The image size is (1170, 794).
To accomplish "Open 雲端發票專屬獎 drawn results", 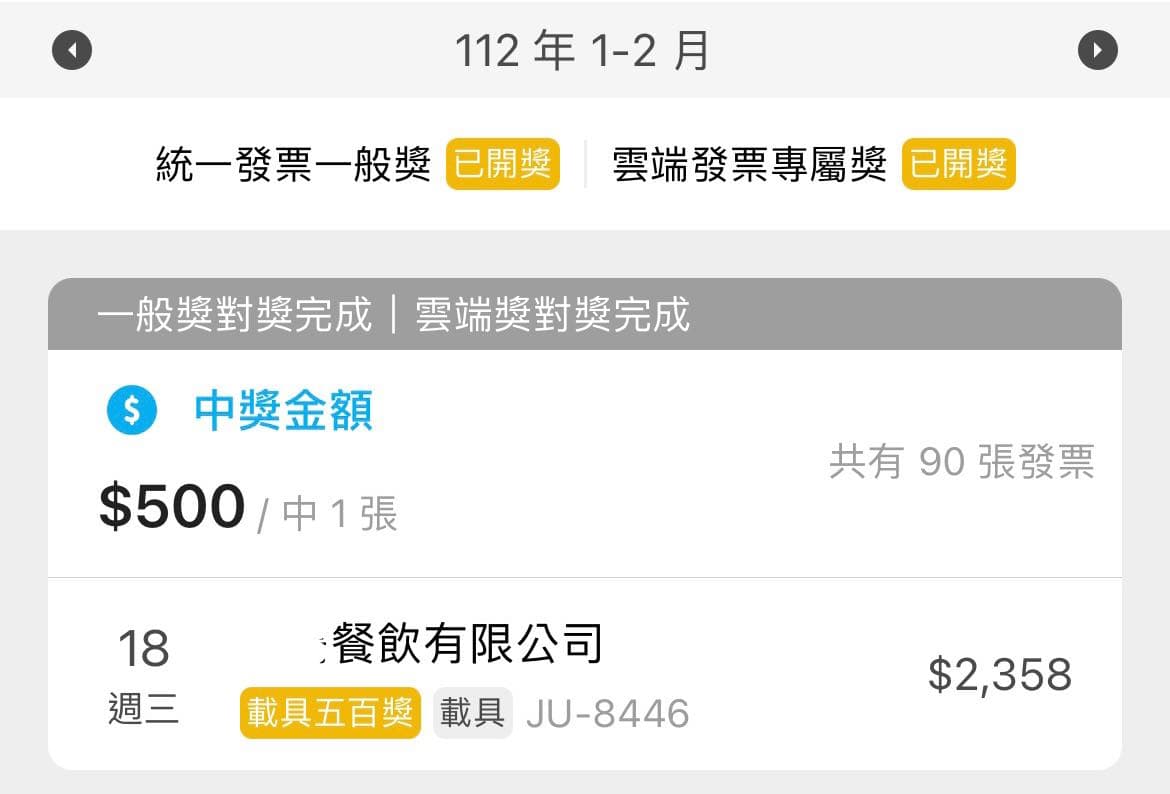I will tap(813, 163).
